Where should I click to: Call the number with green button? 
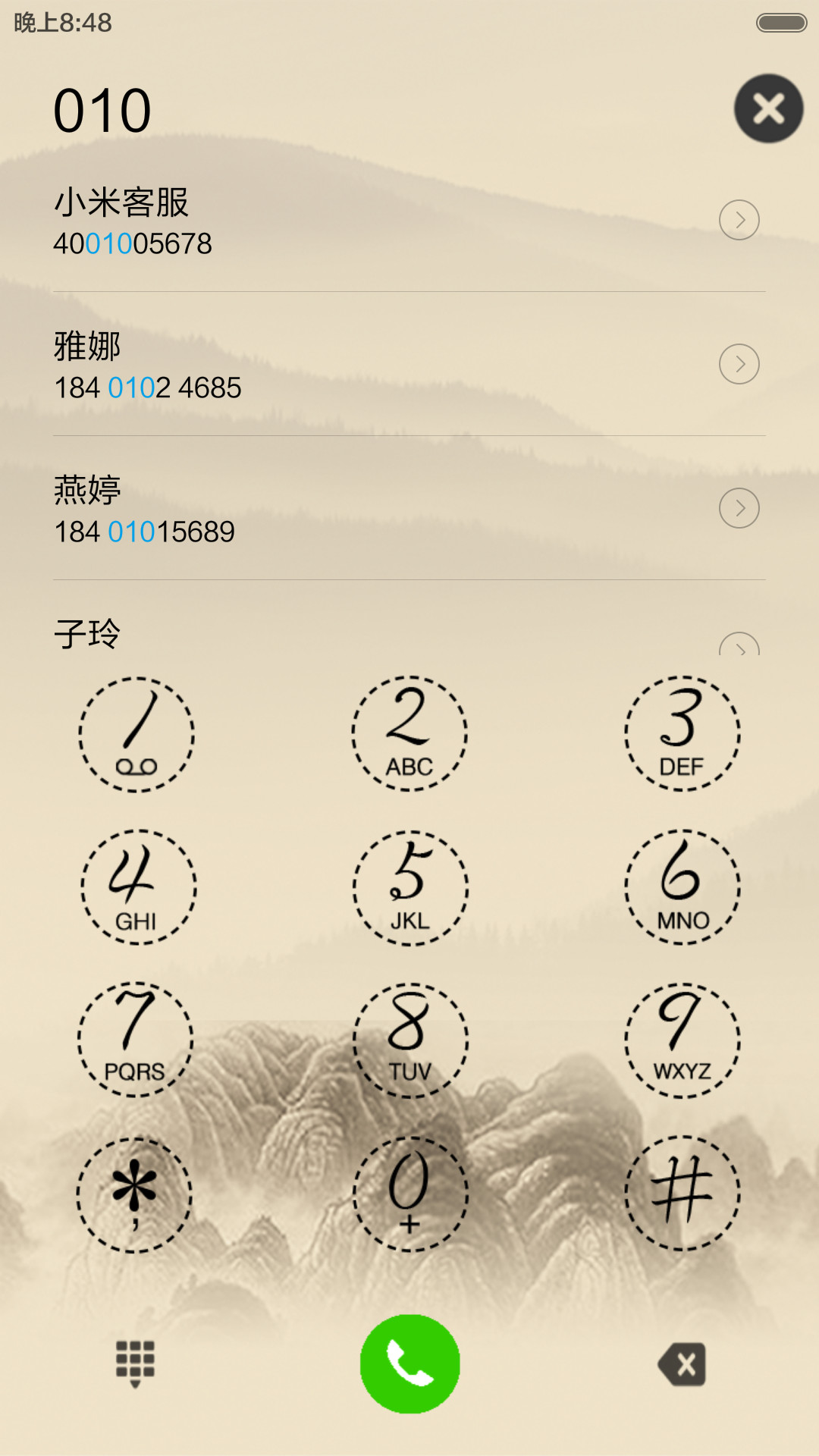tap(410, 1363)
